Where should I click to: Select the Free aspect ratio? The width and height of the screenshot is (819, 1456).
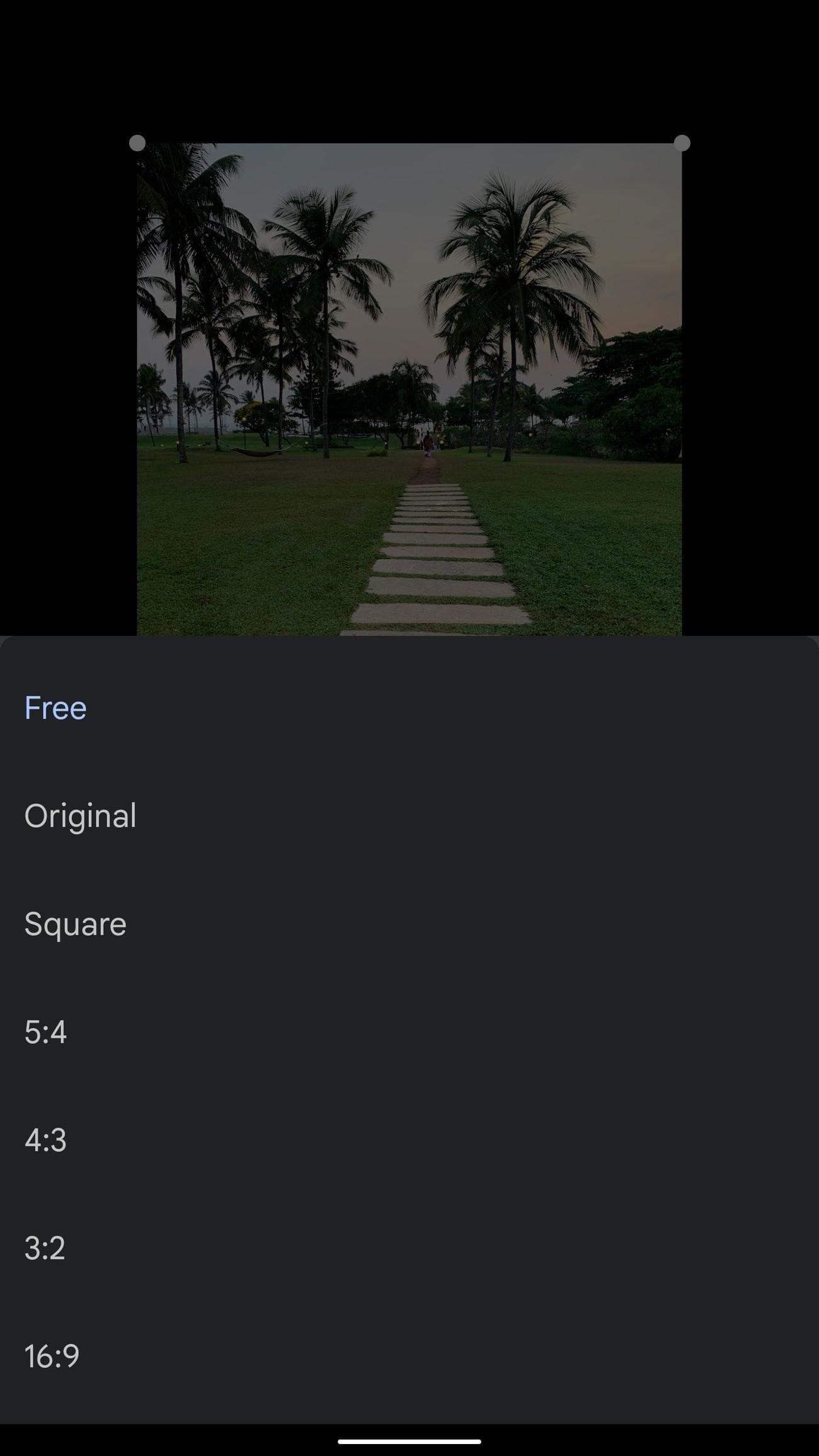(x=55, y=708)
